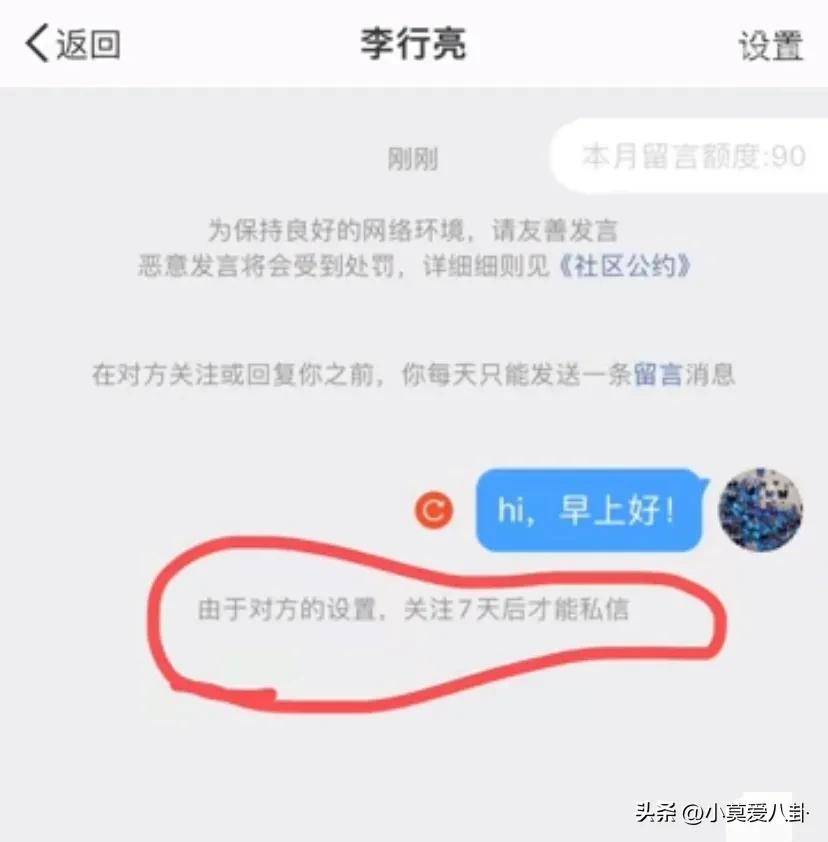The height and width of the screenshot is (842, 828).
Task: Tap the red retry icon beside the message
Action: click(433, 511)
